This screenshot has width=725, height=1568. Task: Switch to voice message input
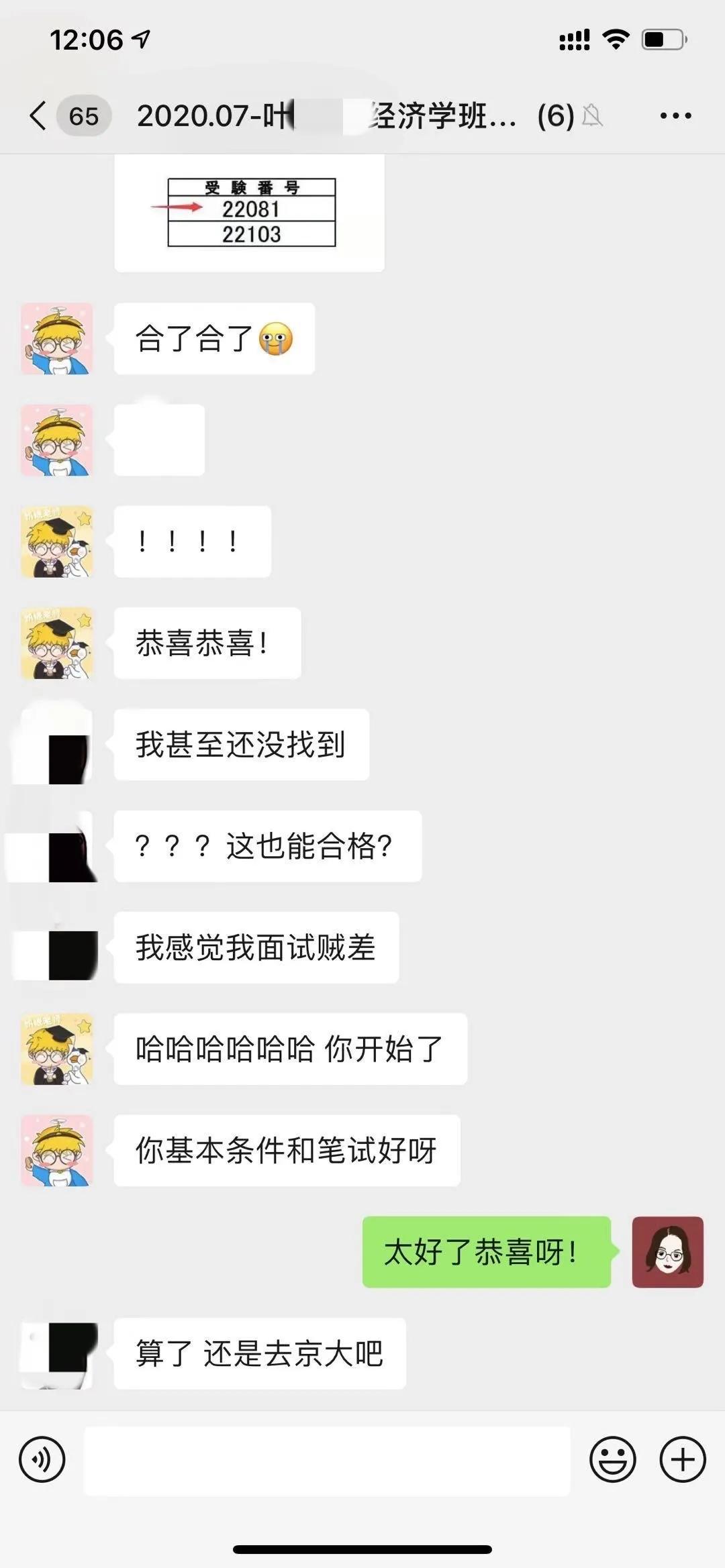click(42, 1459)
